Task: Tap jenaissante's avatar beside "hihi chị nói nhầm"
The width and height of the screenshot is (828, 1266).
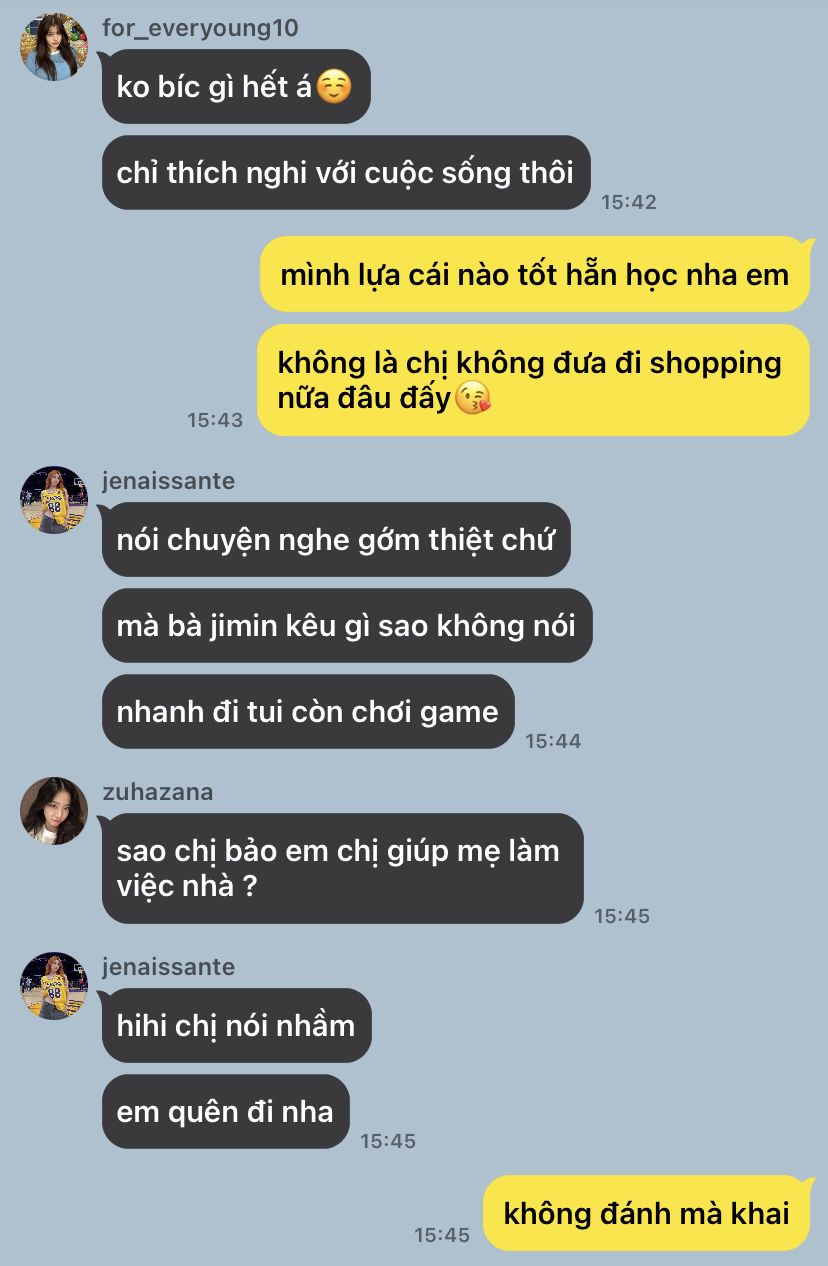Action: 54,986
